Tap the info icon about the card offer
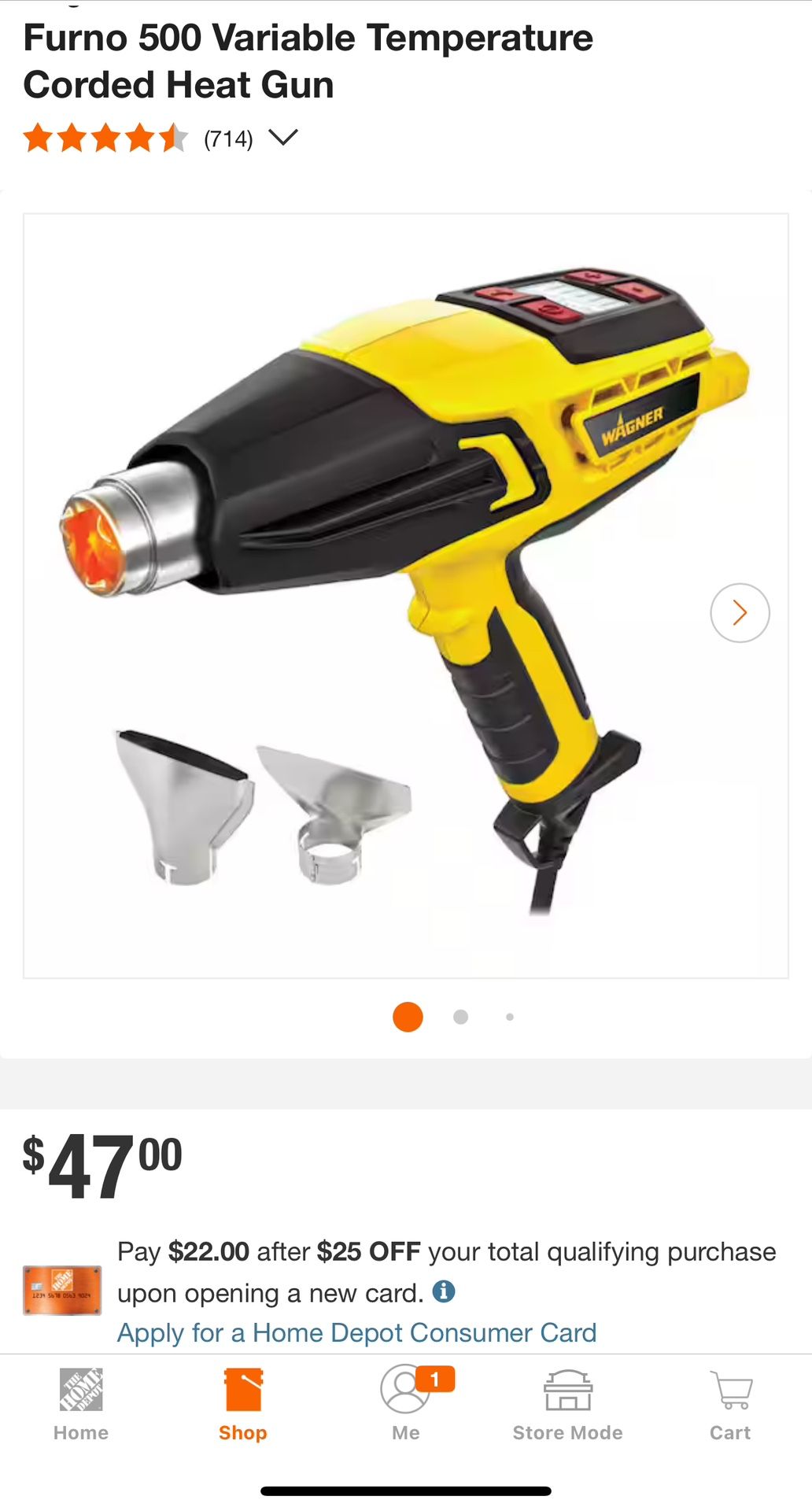812x1511 pixels. coord(444,1291)
